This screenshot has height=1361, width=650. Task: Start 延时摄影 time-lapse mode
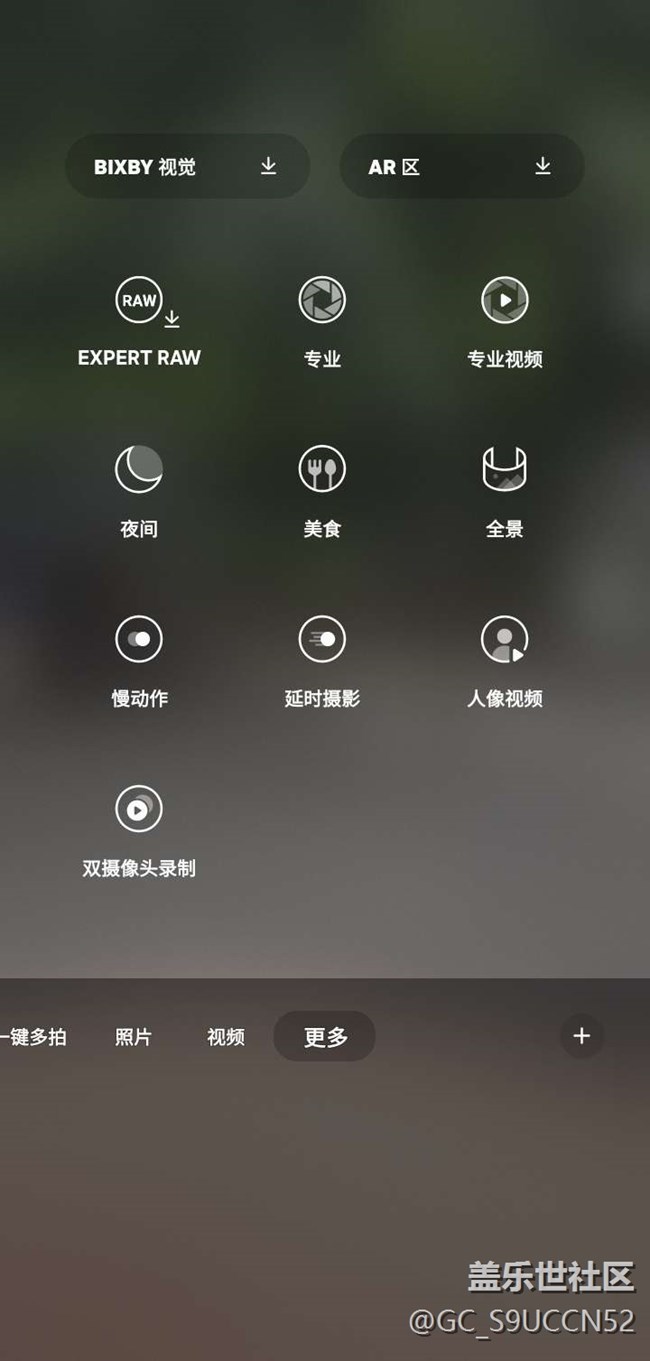322,661
